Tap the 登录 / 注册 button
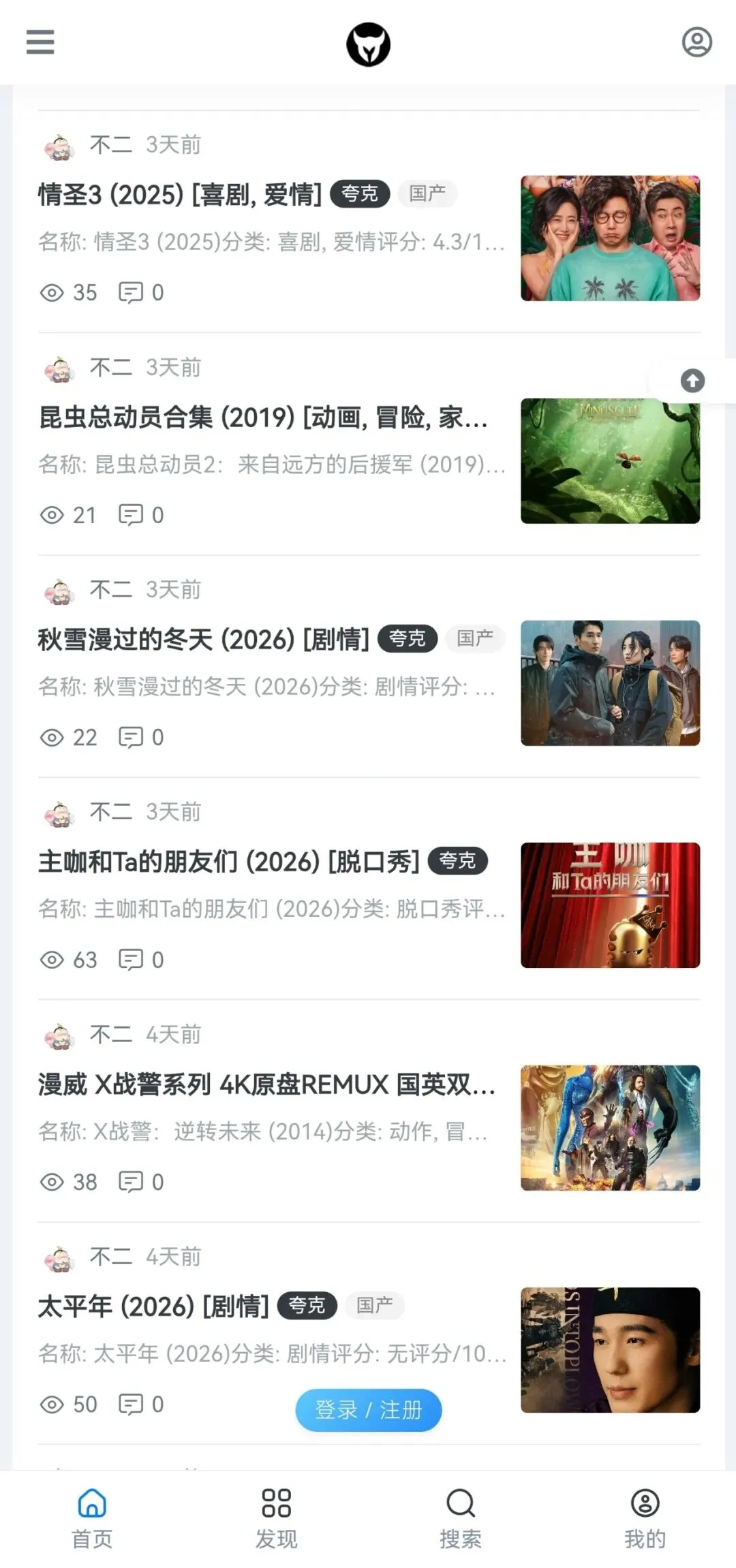This screenshot has height=1568, width=736. (x=368, y=1409)
